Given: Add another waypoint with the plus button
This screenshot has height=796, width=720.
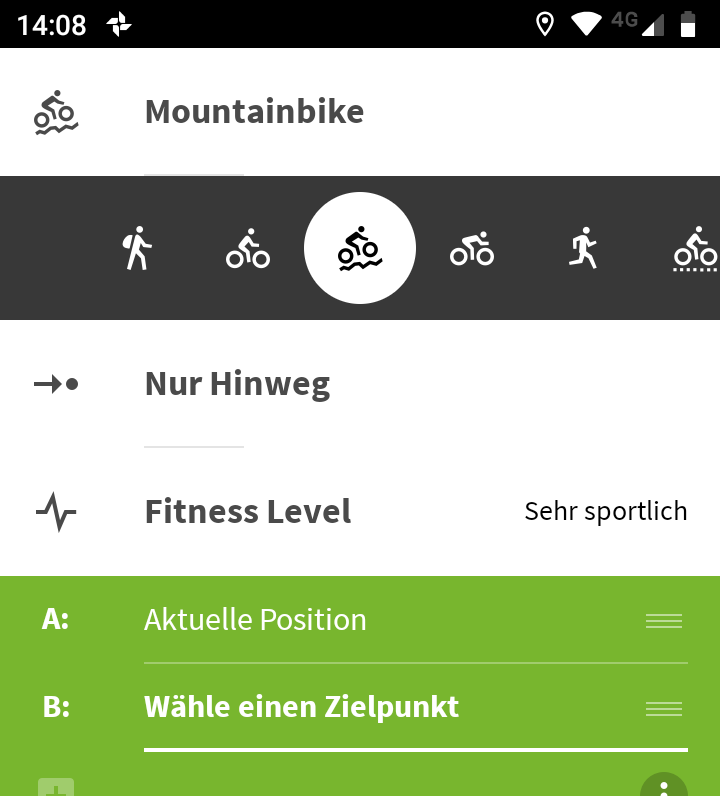Looking at the screenshot, I should (56, 788).
